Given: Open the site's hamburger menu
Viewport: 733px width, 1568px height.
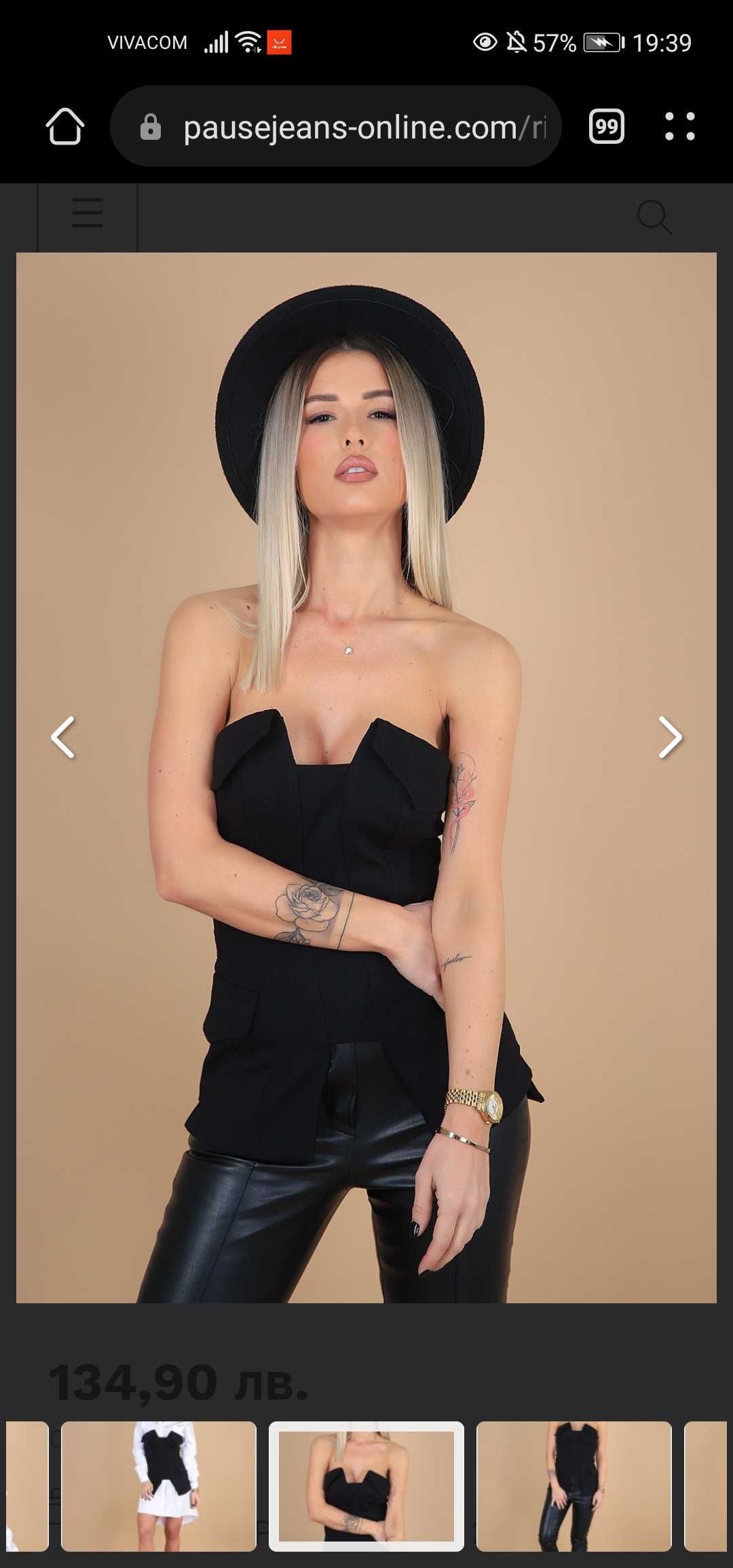Looking at the screenshot, I should (x=88, y=214).
